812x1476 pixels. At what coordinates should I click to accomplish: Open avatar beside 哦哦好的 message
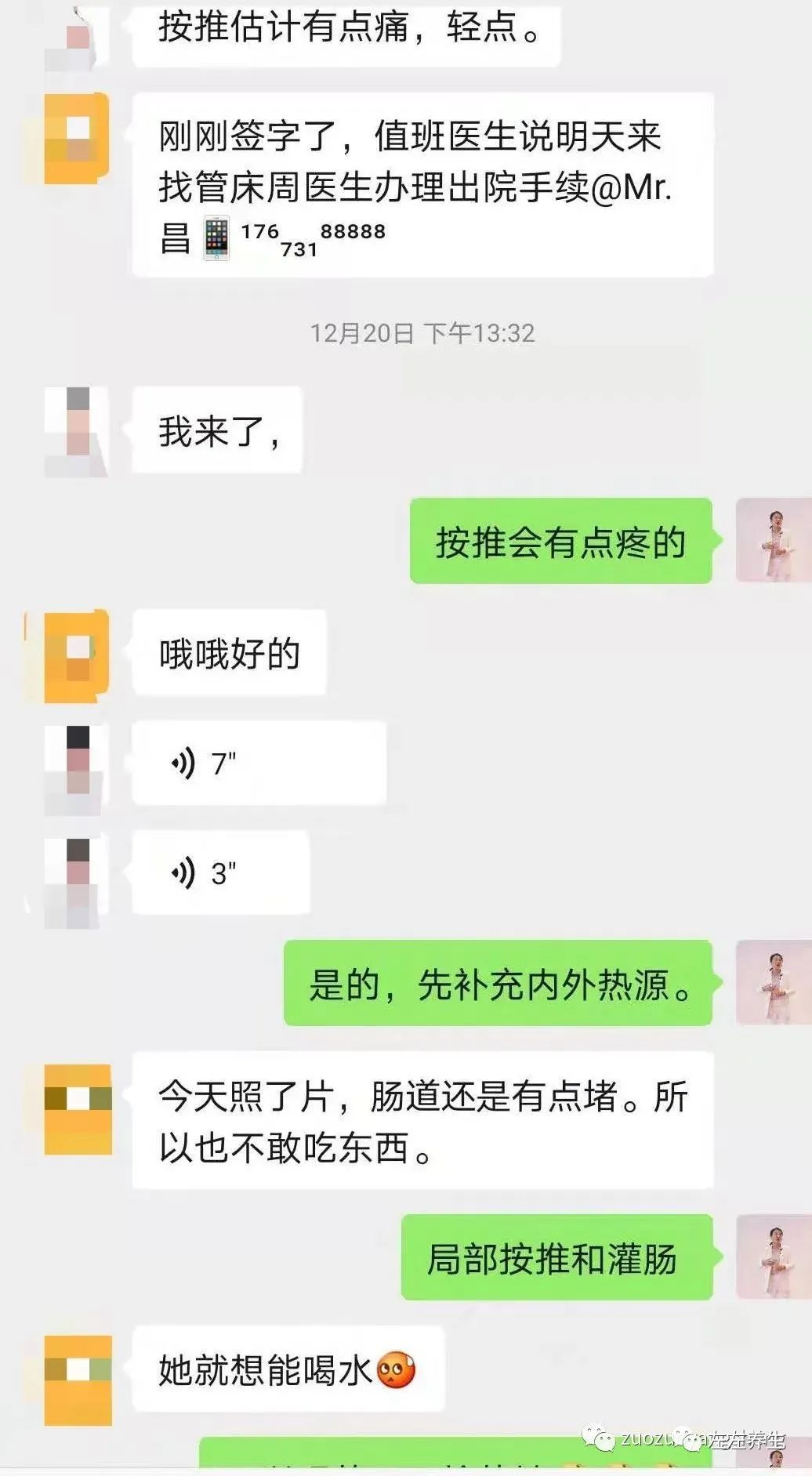(x=75, y=655)
